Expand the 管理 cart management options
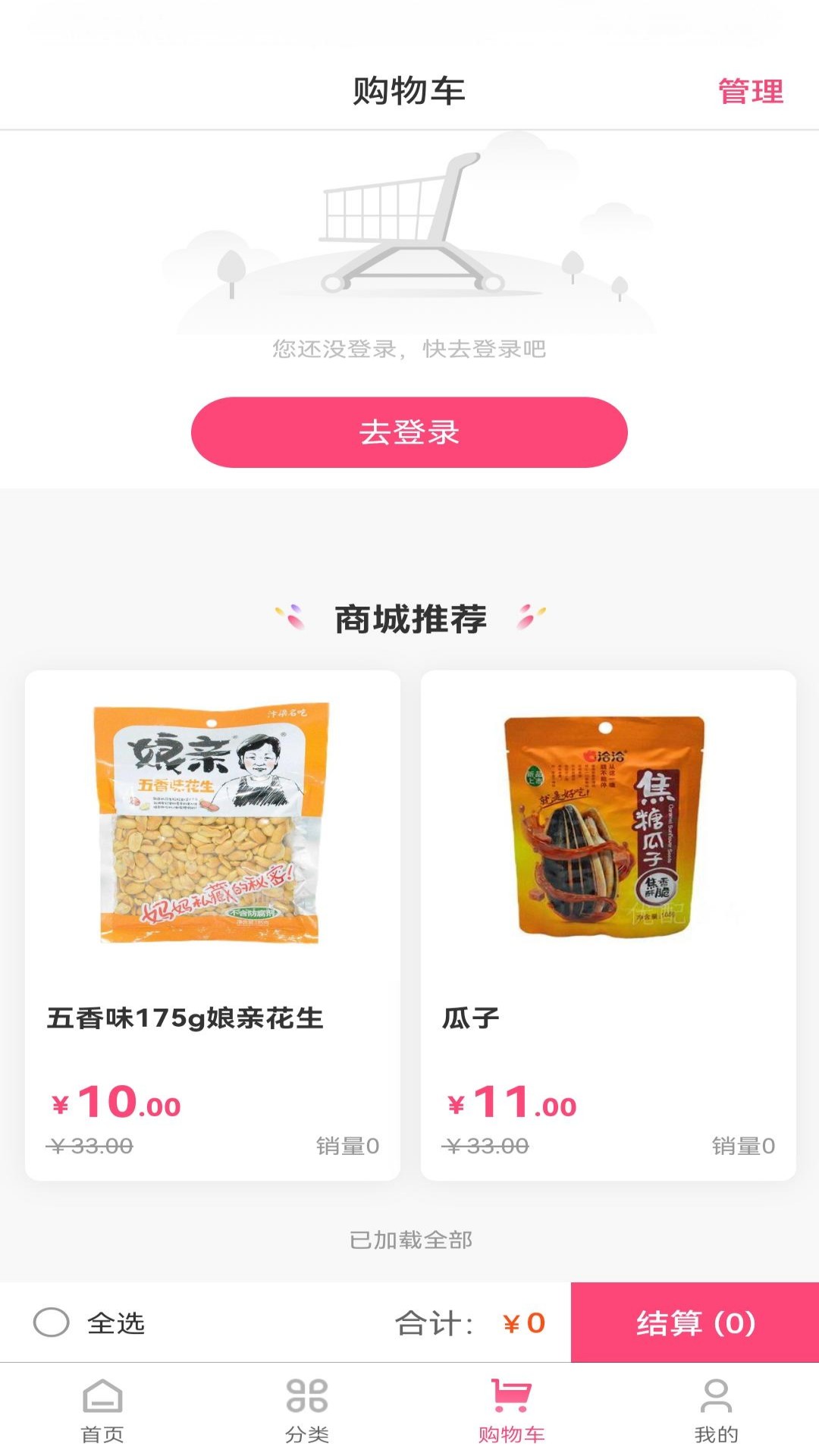The image size is (819, 1456). coord(751,91)
